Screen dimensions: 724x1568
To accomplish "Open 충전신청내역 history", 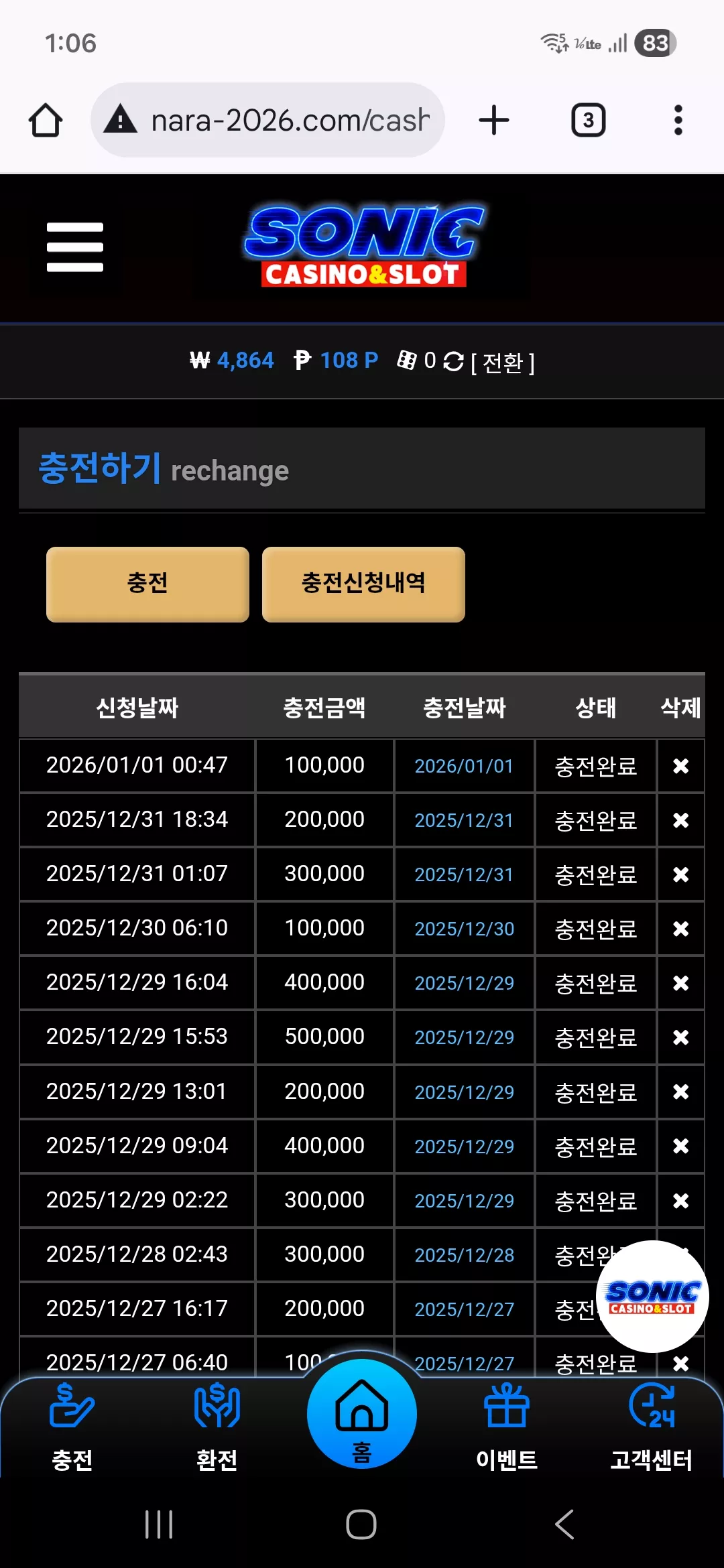I will (363, 584).
